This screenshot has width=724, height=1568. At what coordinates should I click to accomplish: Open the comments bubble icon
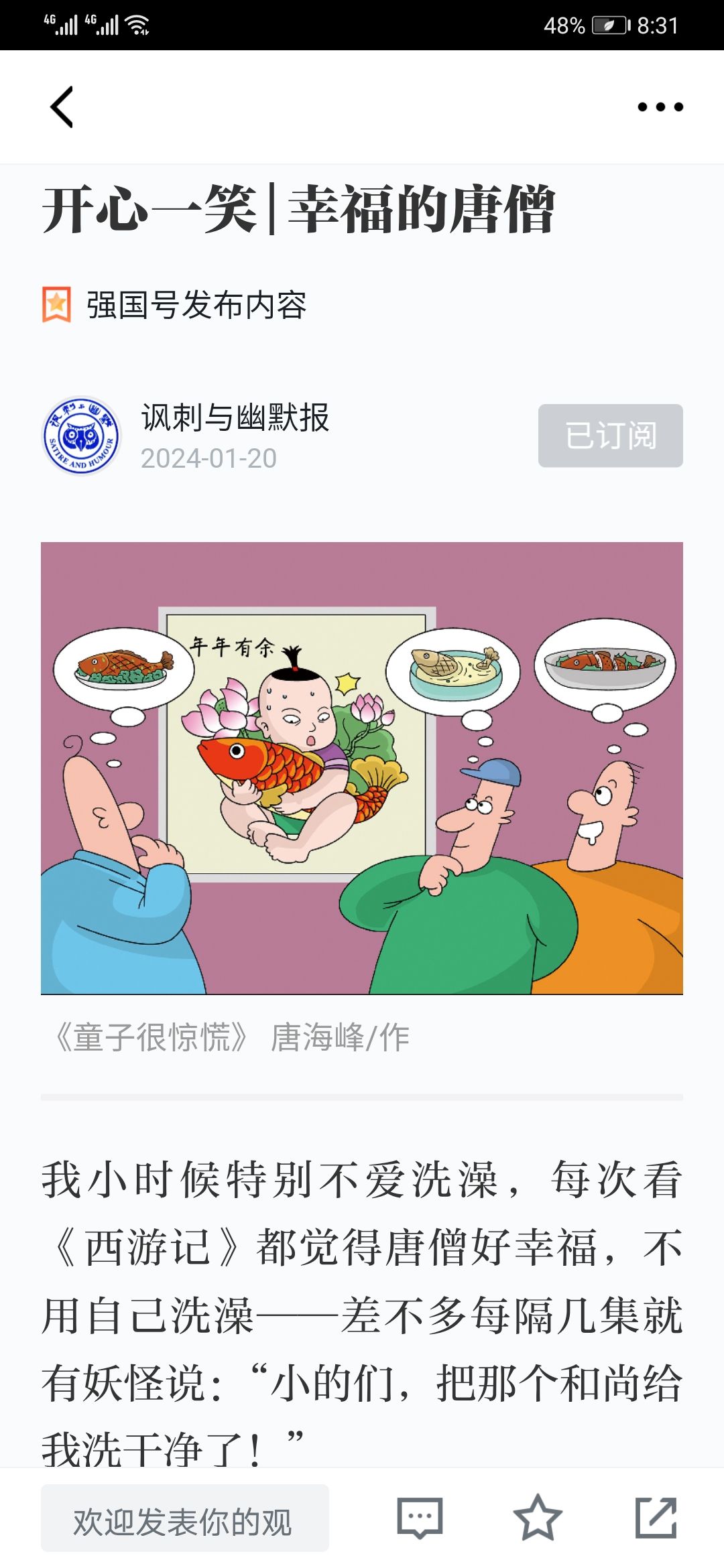click(x=420, y=1518)
